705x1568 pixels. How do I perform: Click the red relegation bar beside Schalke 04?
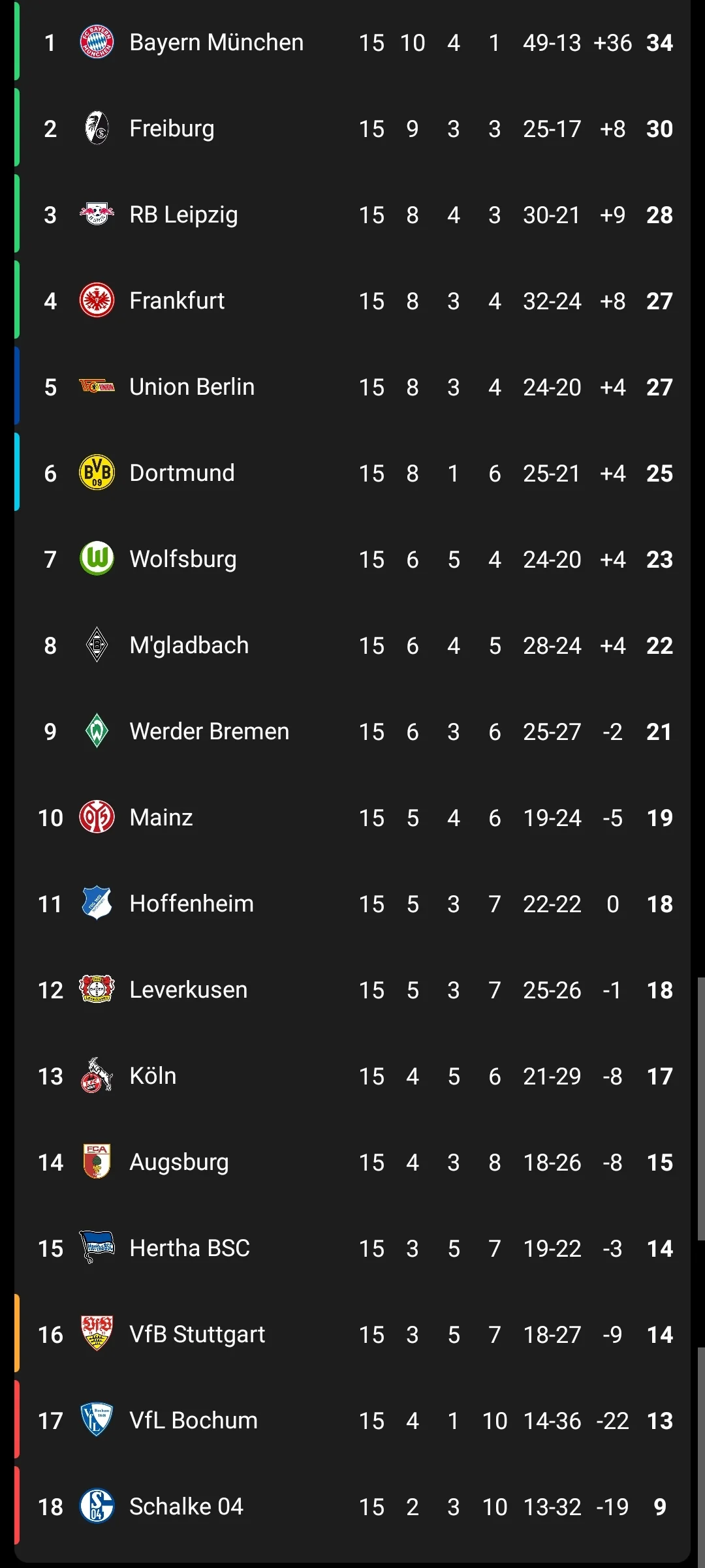pyautogui.click(x=17, y=1506)
